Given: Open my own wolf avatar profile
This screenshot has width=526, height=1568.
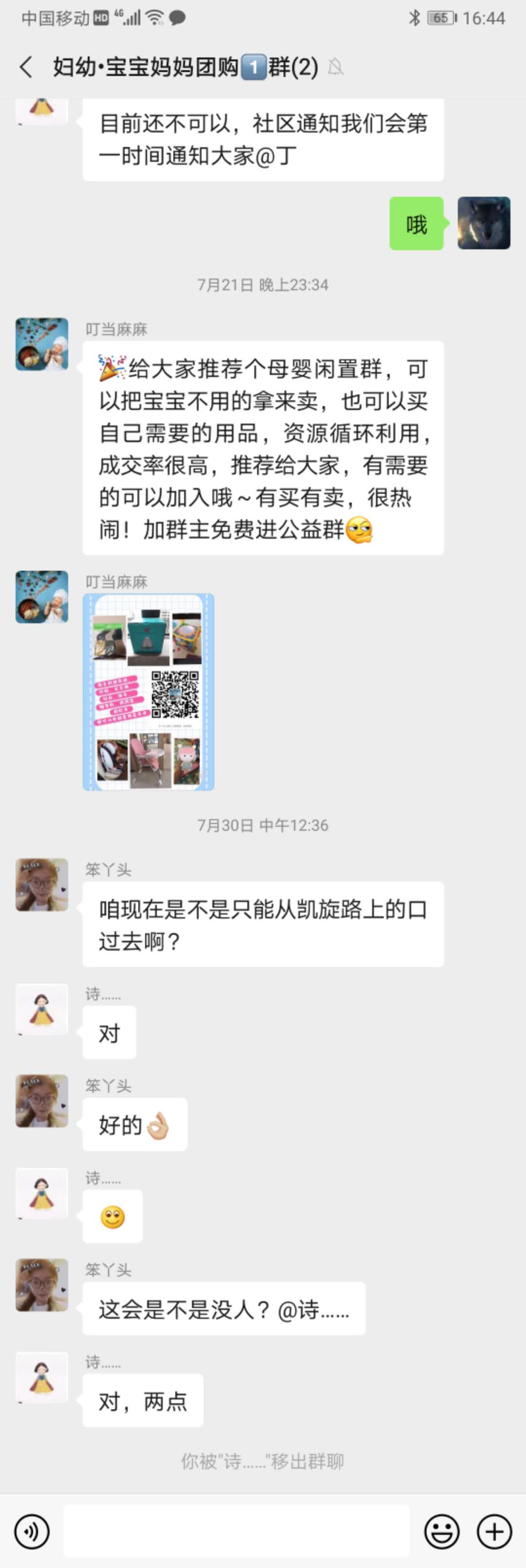Looking at the screenshot, I should tap(483, 223).
